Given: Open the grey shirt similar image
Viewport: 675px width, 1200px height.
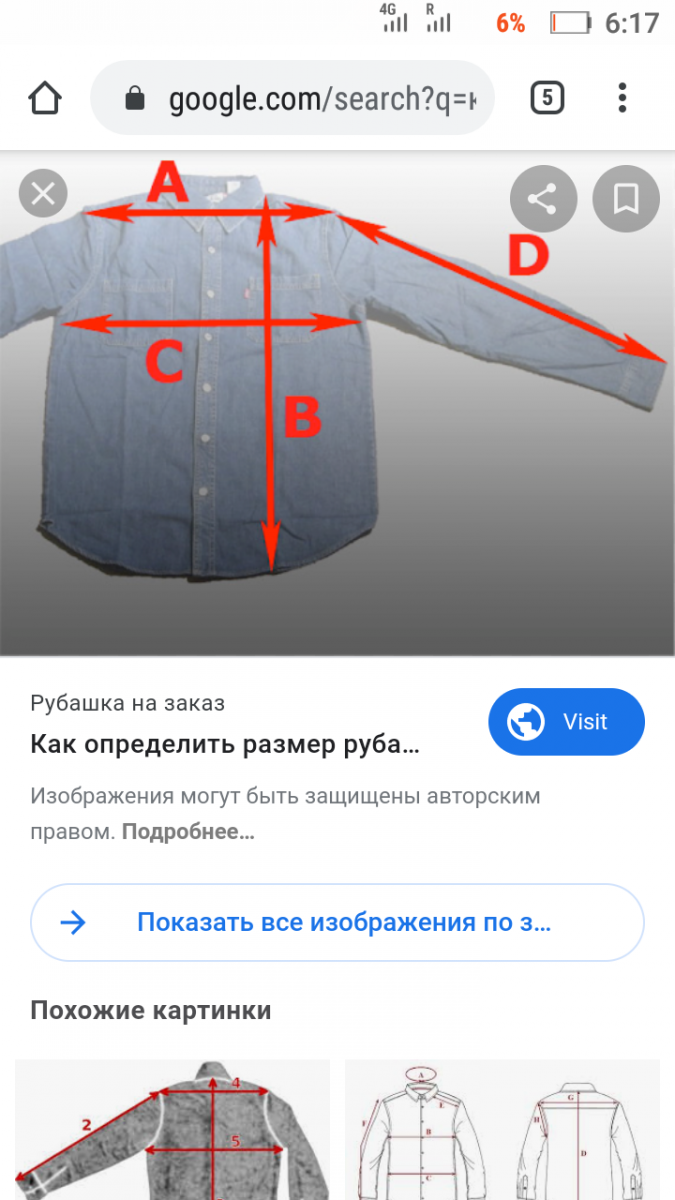Looking at the screenshot, I should pyautogui.click(x=172, y=1130).
